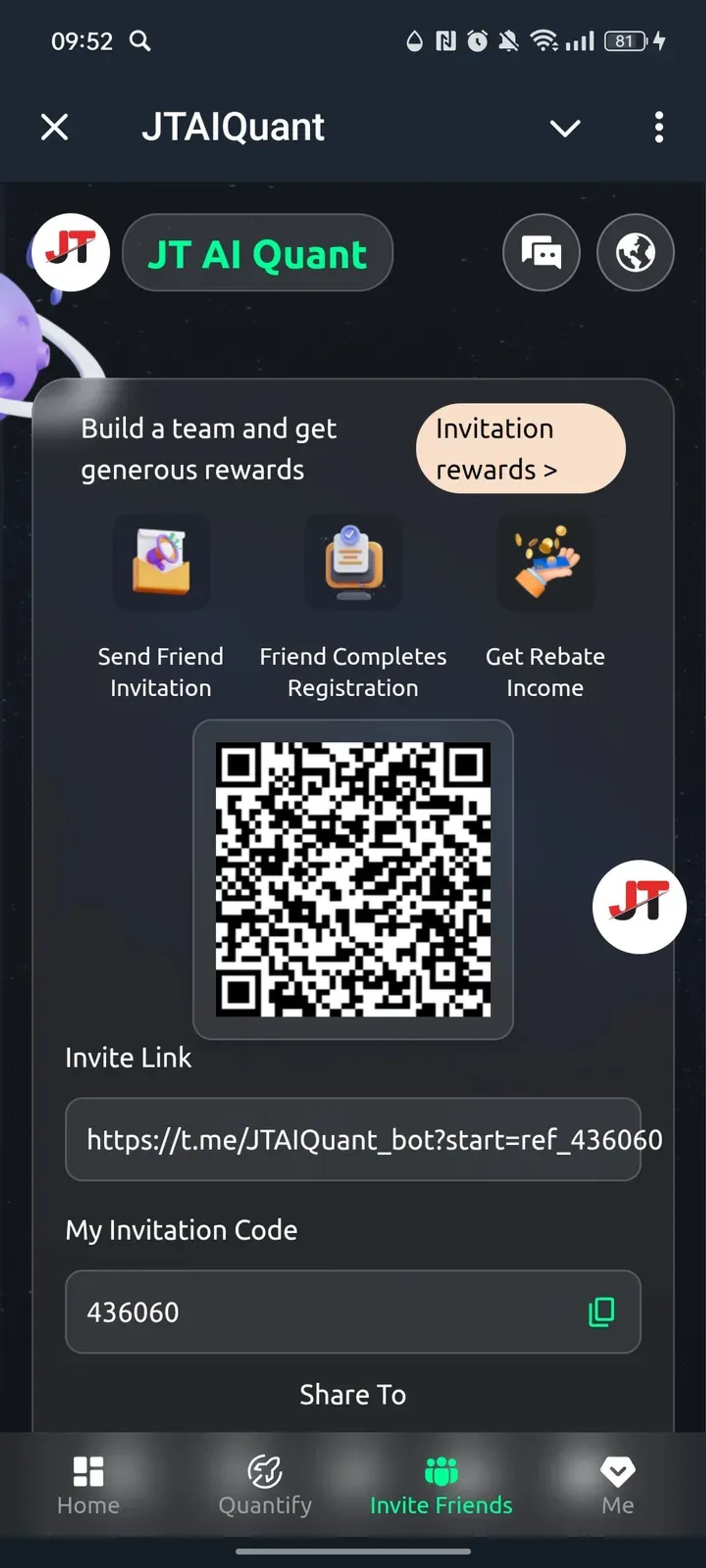Change language via globe icon
The height and width of the screenshot is (1568, 706).
635,252
